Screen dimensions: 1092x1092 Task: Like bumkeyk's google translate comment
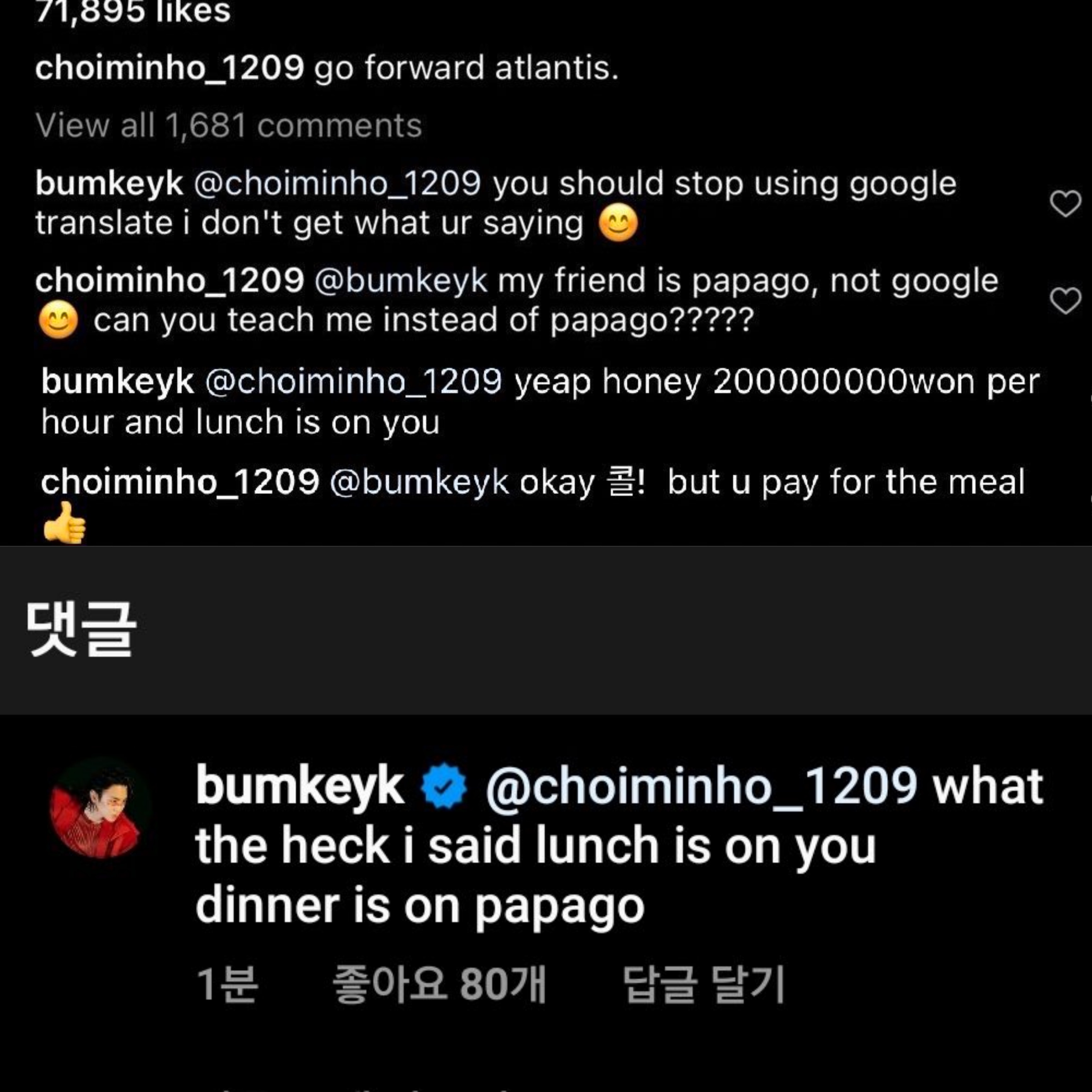tap(1065, 203)
